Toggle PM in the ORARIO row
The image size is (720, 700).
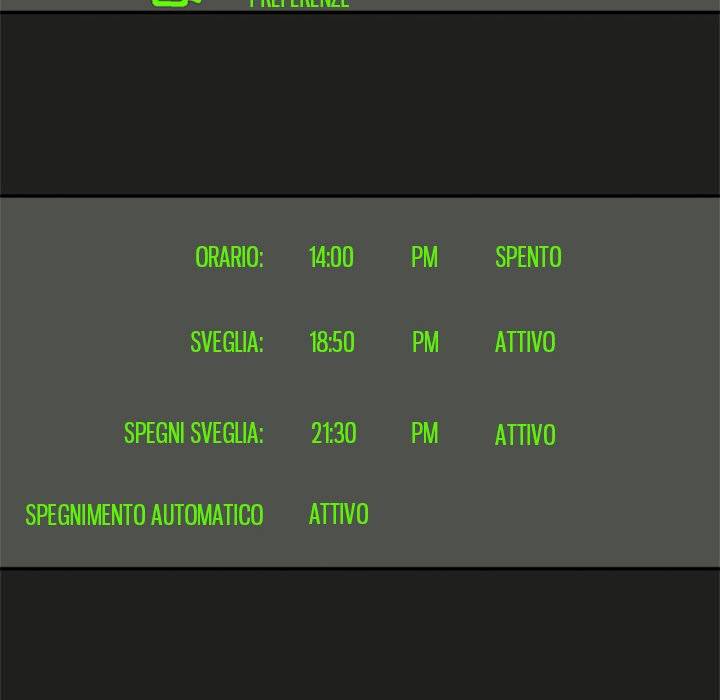coord(424,257)
